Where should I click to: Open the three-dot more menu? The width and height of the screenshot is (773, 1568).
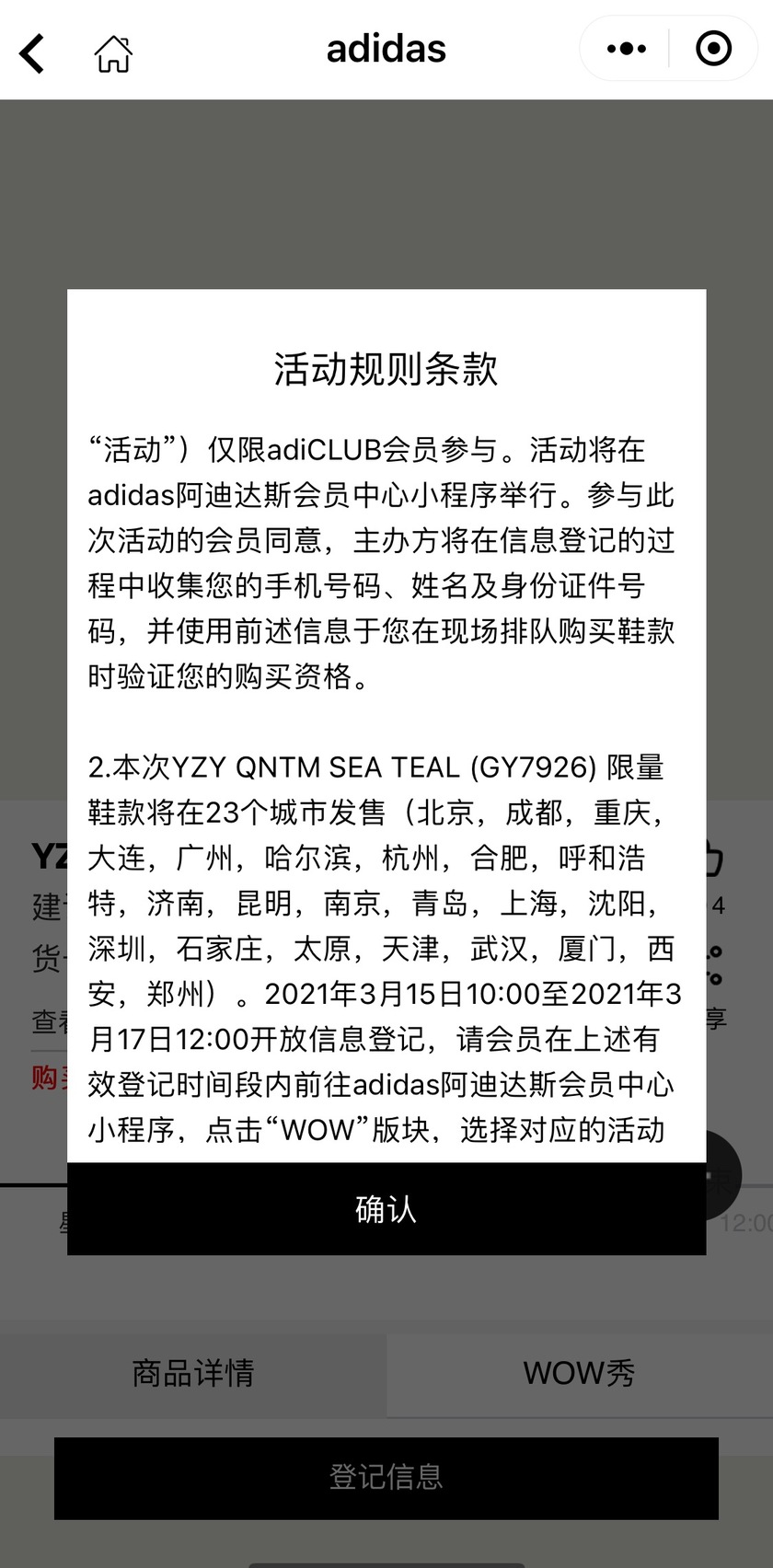(627, 49)
